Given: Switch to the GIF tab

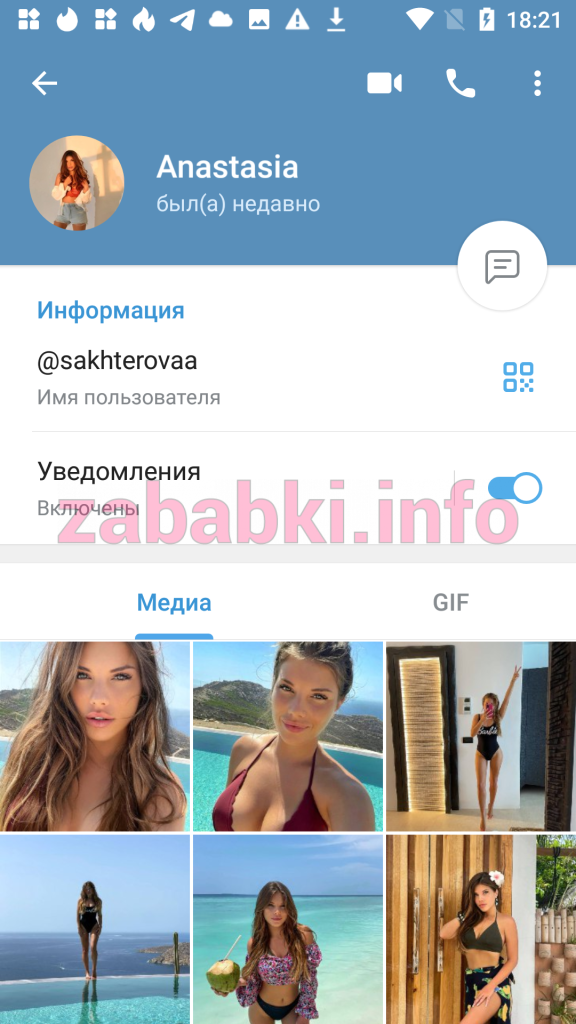Looking at the screenshot, I should [451, 602].
